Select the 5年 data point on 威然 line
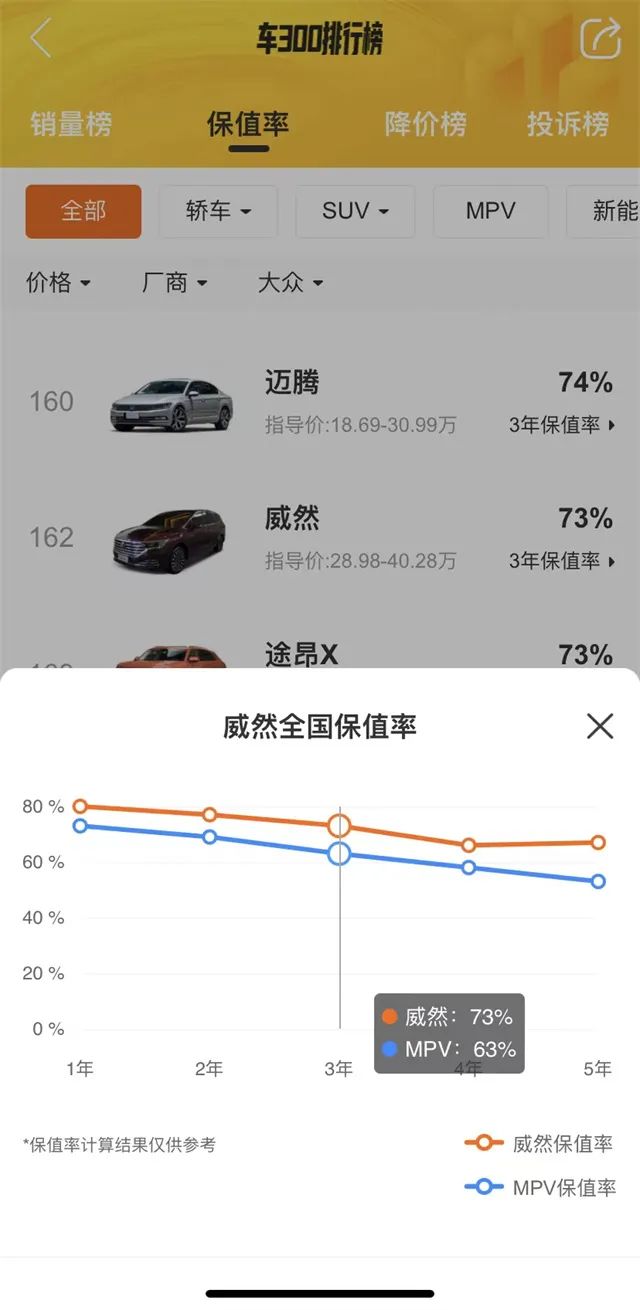The height and width of the screenshot is (1310, 640). point(598,842)
